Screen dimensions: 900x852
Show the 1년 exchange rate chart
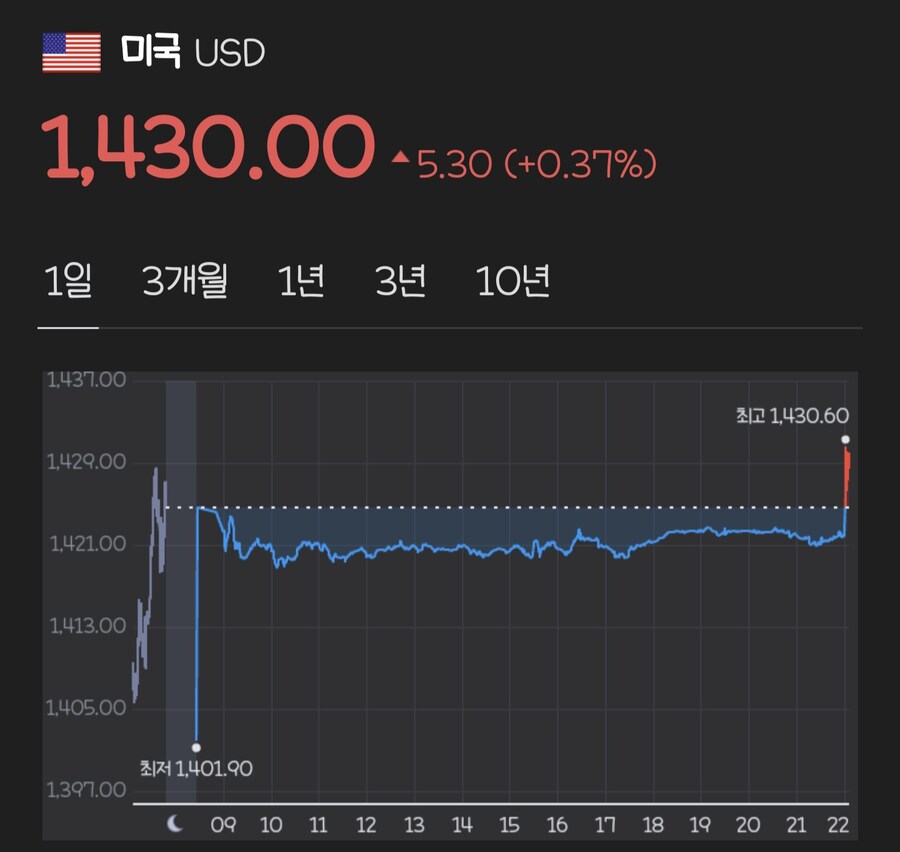click(301, 282)
